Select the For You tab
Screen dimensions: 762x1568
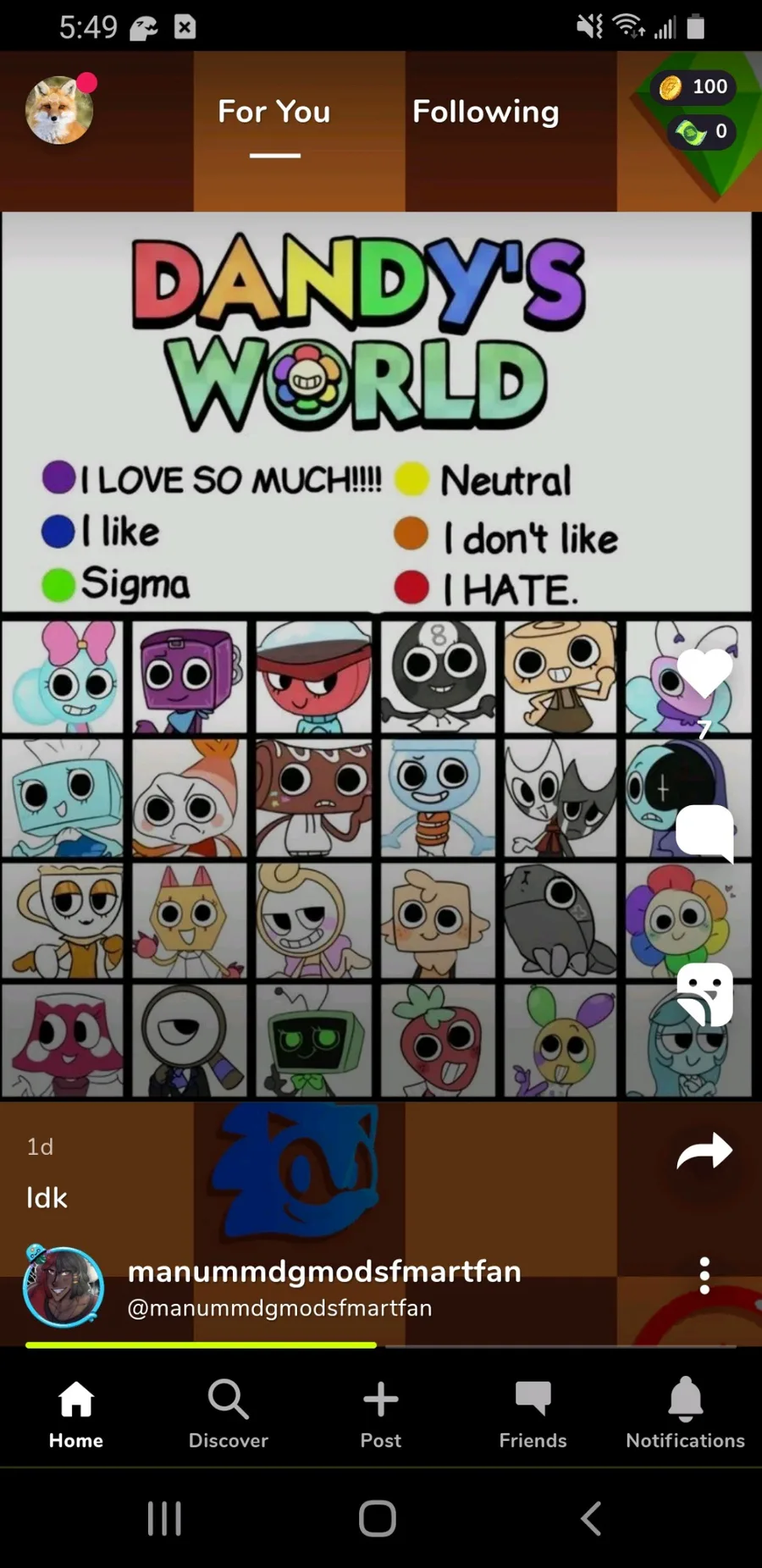(273, 112)
